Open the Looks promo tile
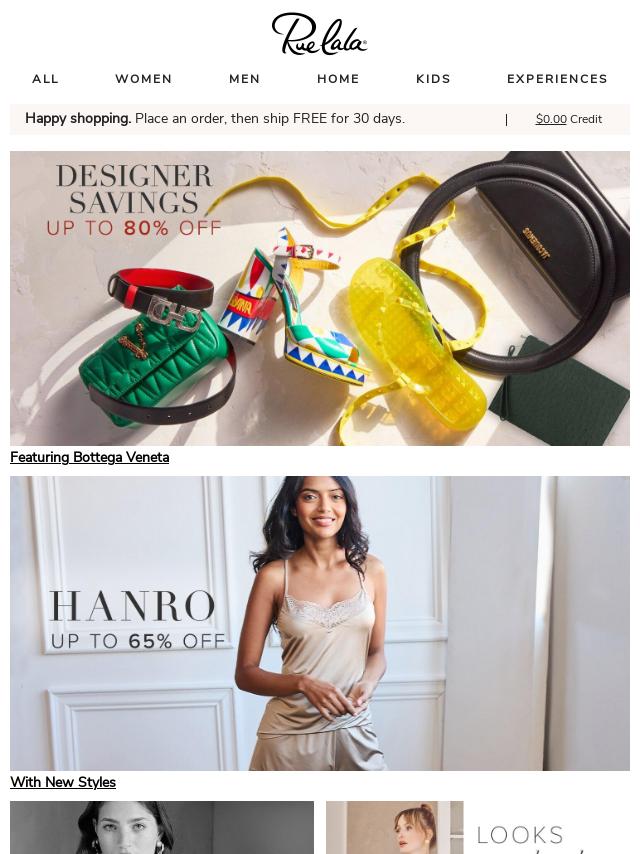Image resolution: width=640 pixels, height=854 pixels. point(478,828)
